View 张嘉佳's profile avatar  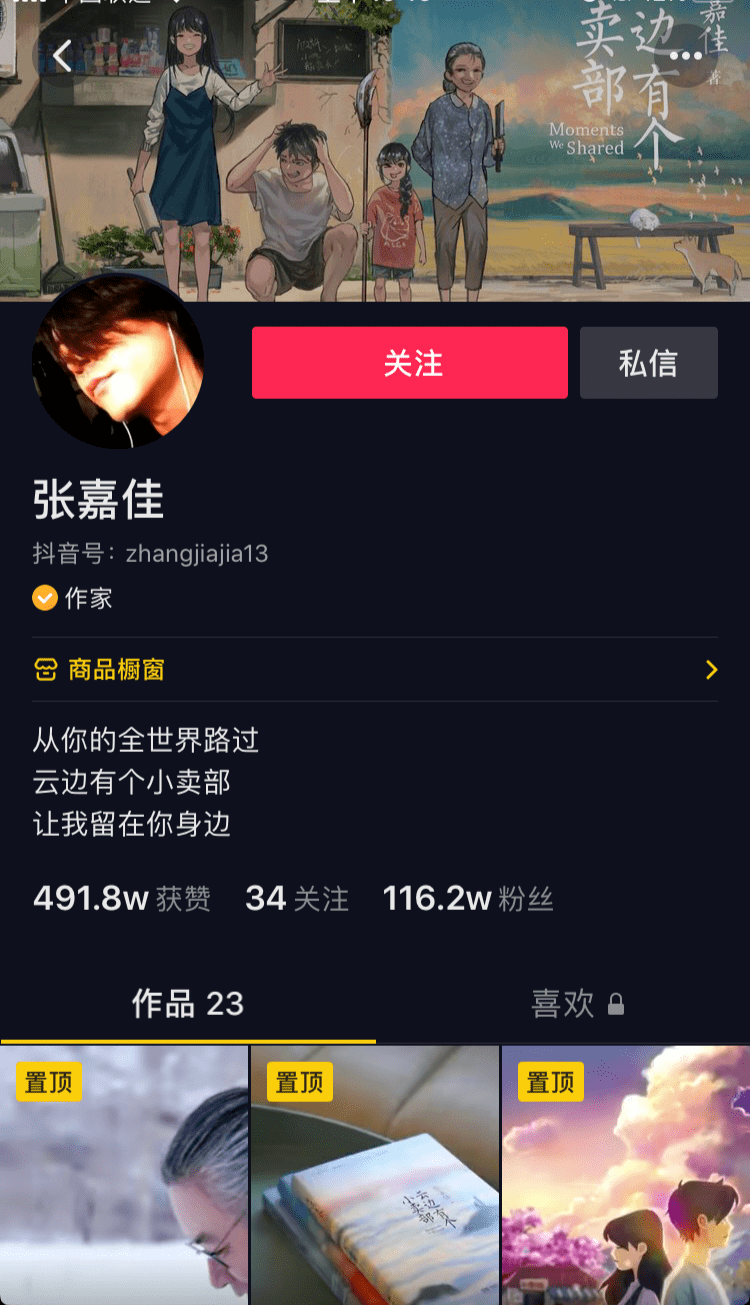pos(118,362)
